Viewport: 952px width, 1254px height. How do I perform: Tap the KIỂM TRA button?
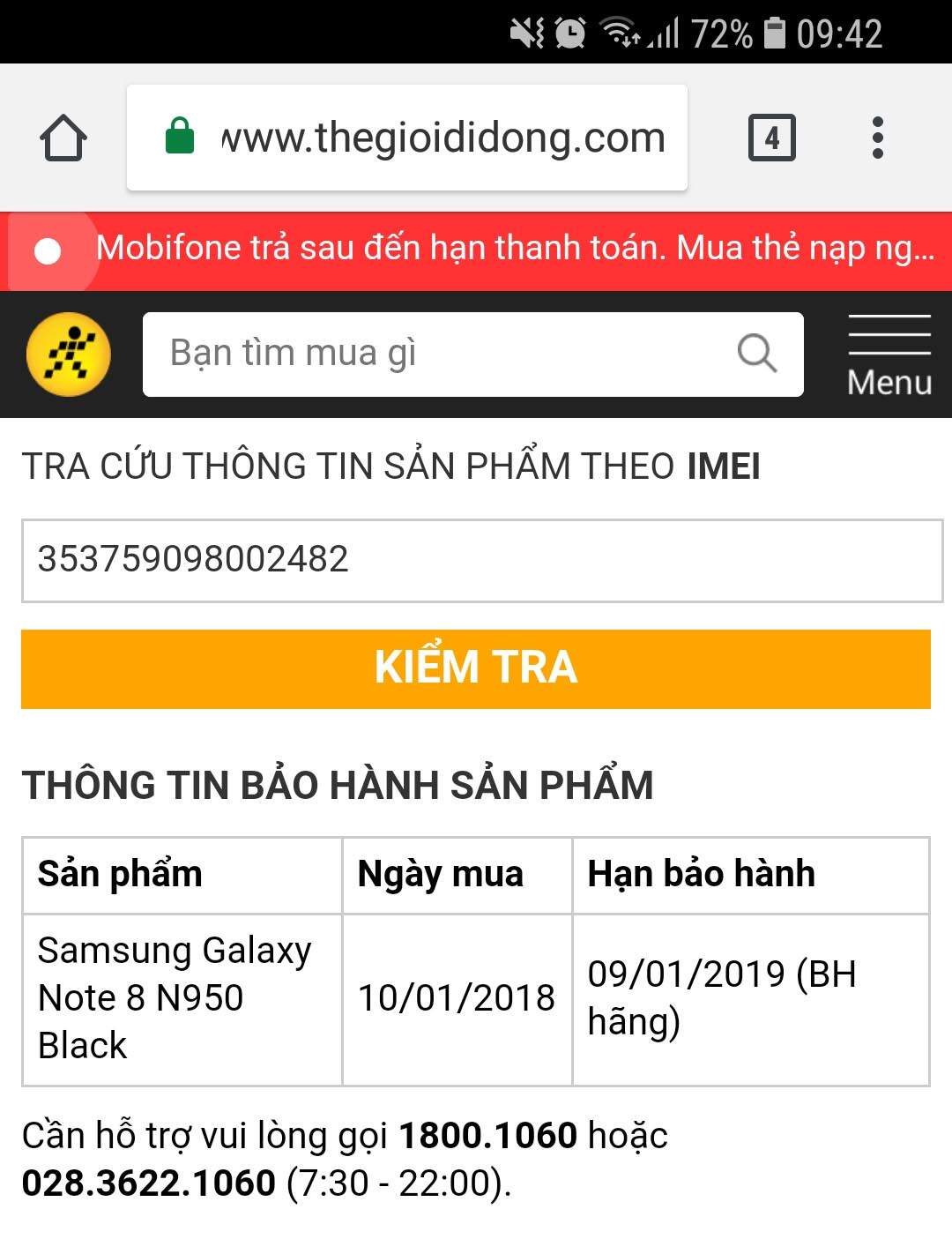click(476, 668)
